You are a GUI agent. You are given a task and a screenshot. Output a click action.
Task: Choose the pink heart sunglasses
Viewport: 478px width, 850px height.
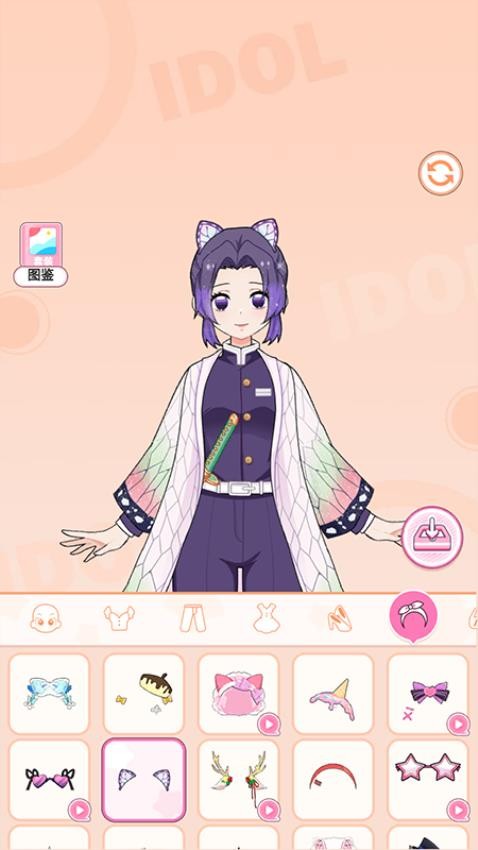click(49, 780)
